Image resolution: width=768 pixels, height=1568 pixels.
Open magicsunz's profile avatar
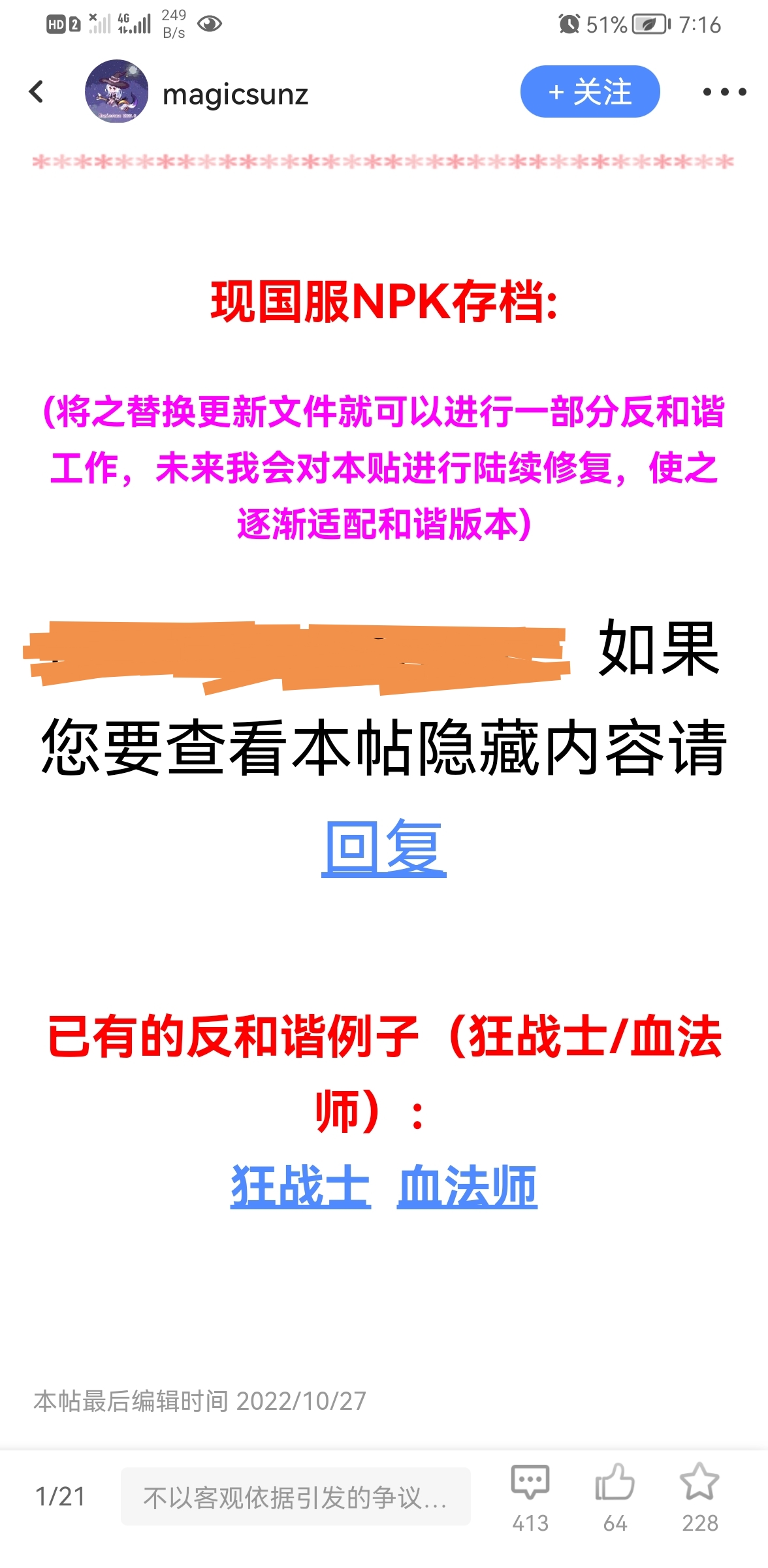(x=116, y=91)
